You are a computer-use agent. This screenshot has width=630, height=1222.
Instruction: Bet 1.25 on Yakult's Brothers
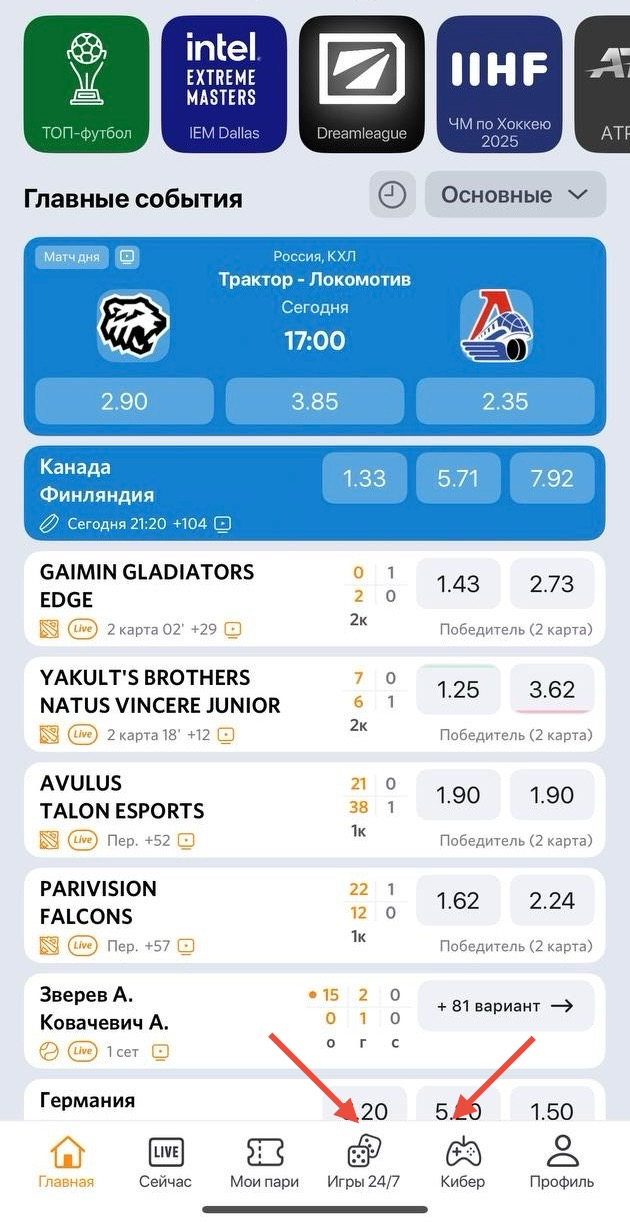pyautogui.click(x=458, y=690)
